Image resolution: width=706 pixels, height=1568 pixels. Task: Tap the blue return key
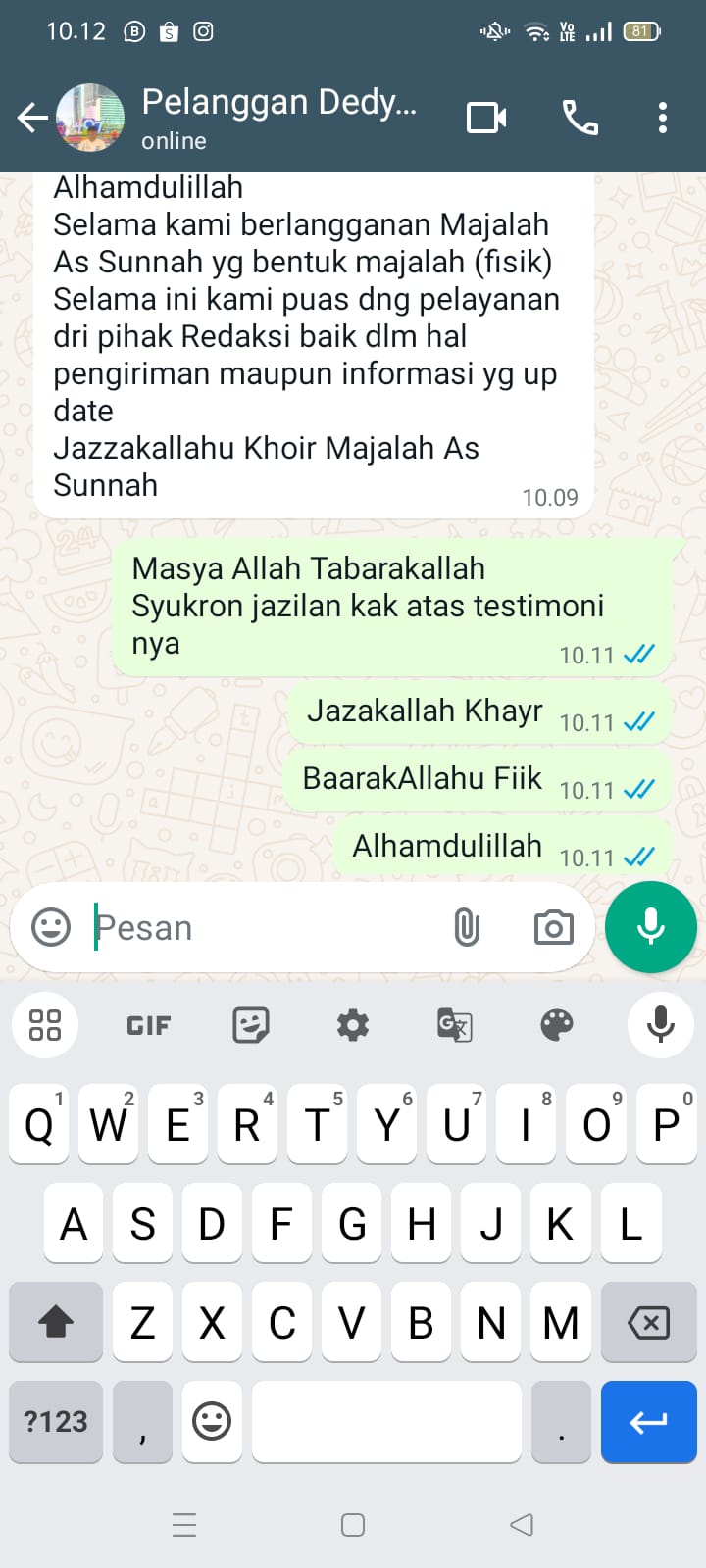[648, 1422]
